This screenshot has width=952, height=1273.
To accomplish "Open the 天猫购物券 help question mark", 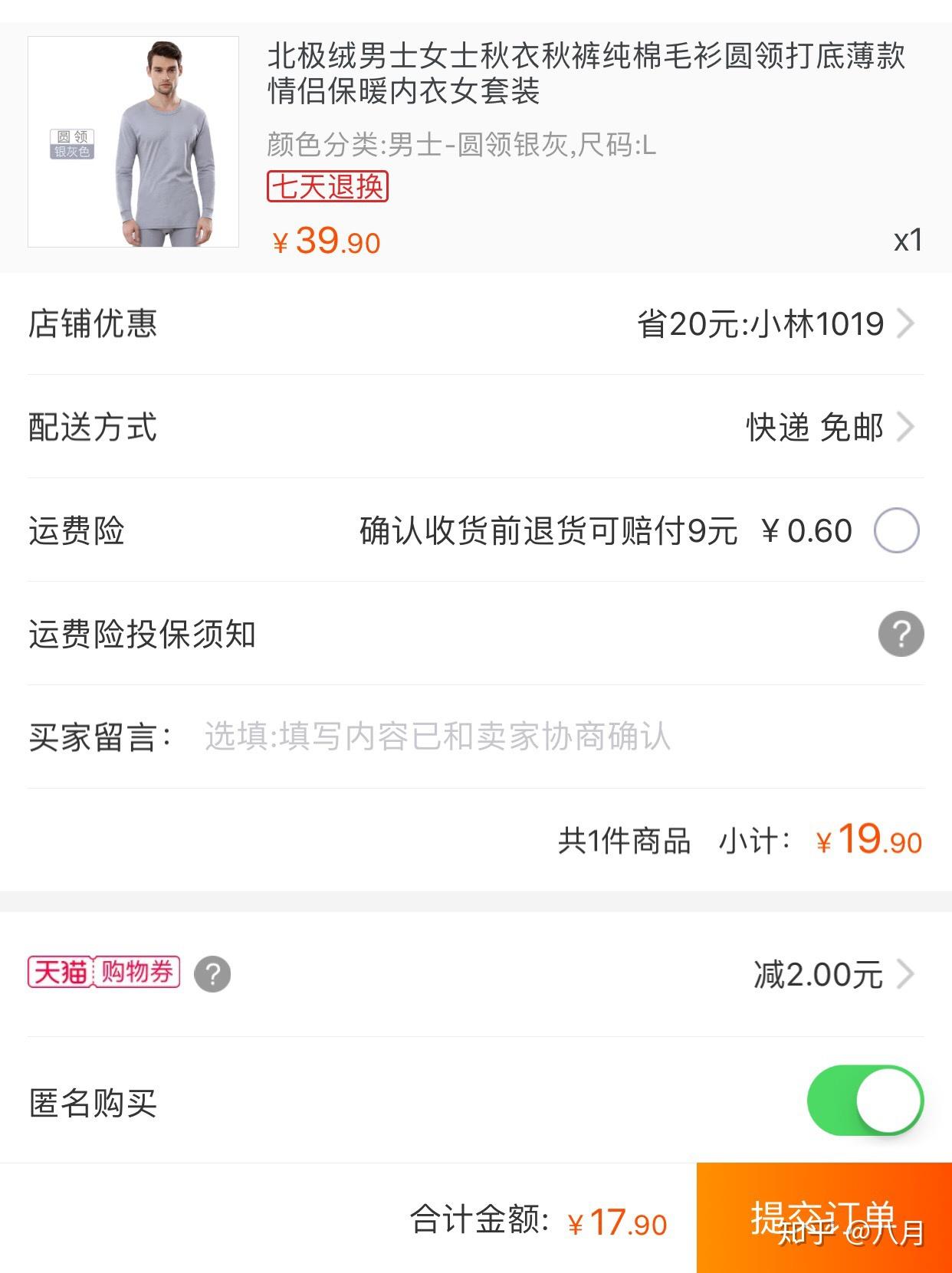I will click(212, 974).
